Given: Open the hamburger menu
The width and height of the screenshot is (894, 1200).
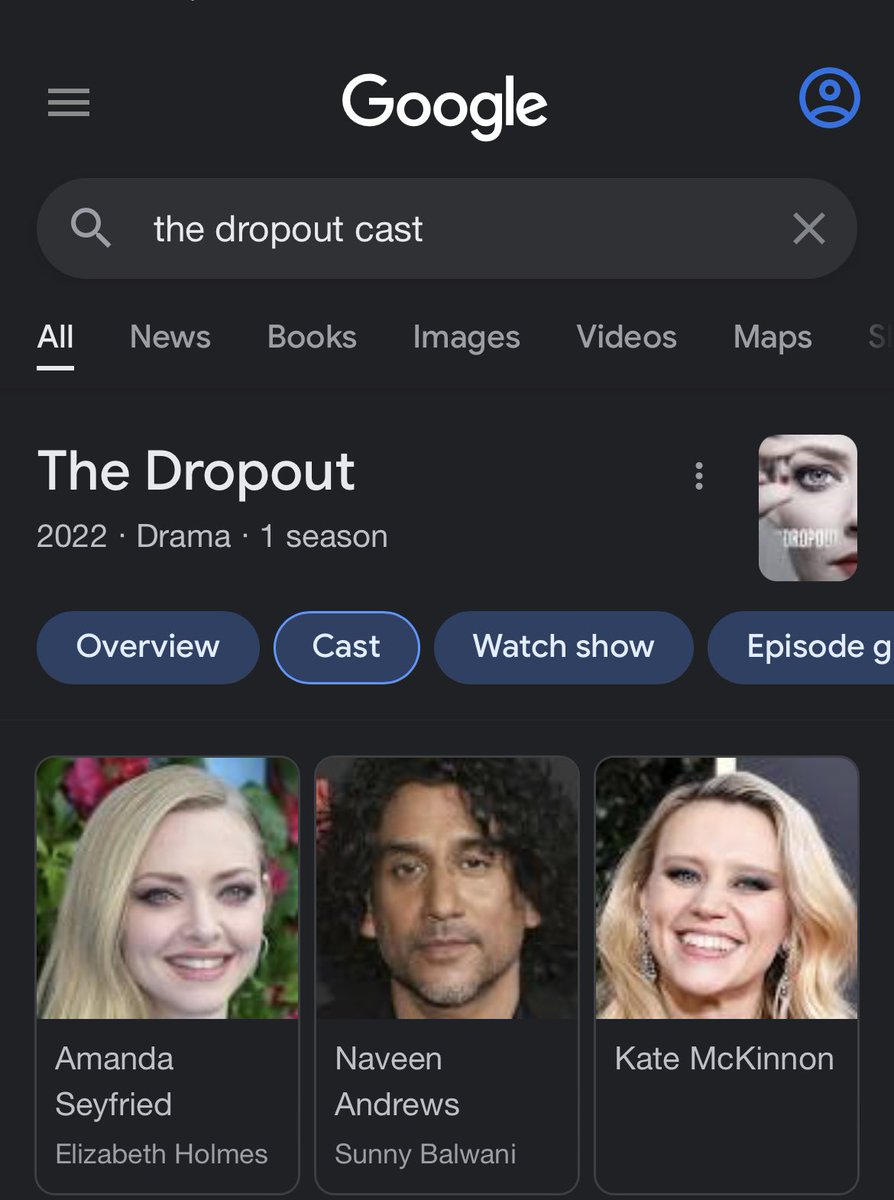Looking at the screenshot, I should pyautogui.click(x=69, y=102).
